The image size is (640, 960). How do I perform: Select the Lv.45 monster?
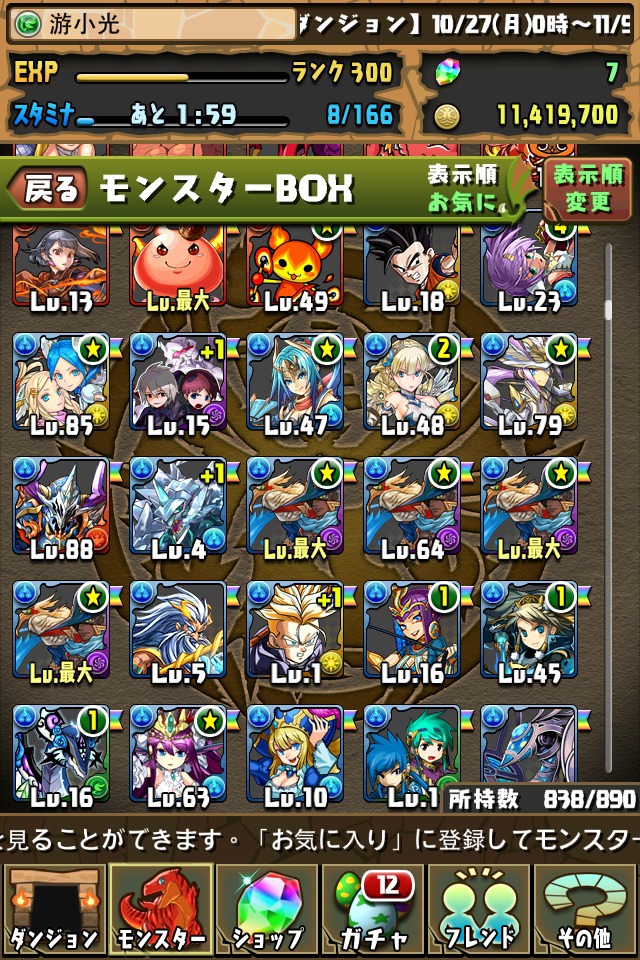529,629
